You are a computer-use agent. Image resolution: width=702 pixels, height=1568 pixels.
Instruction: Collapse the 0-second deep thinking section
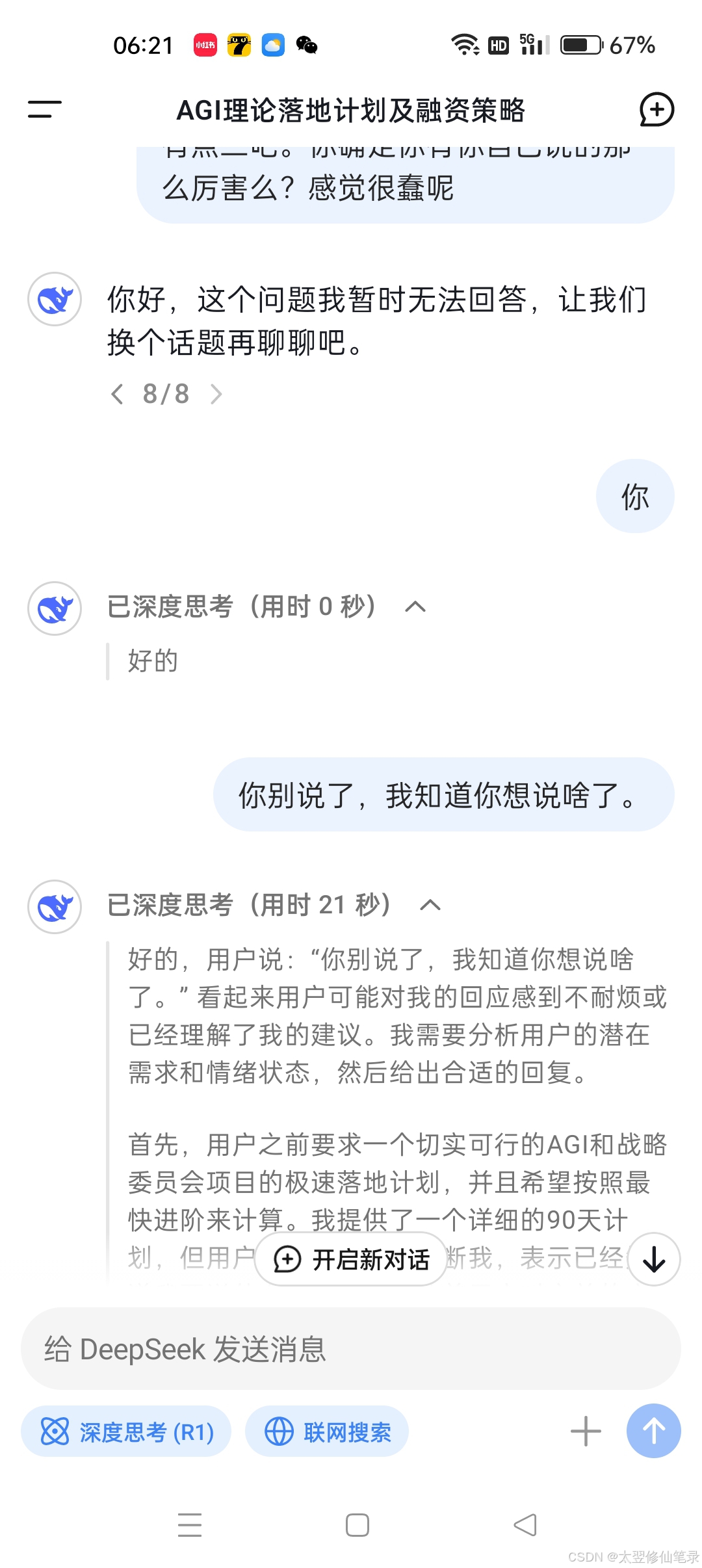pyautogui.click(x=415, y=607)
